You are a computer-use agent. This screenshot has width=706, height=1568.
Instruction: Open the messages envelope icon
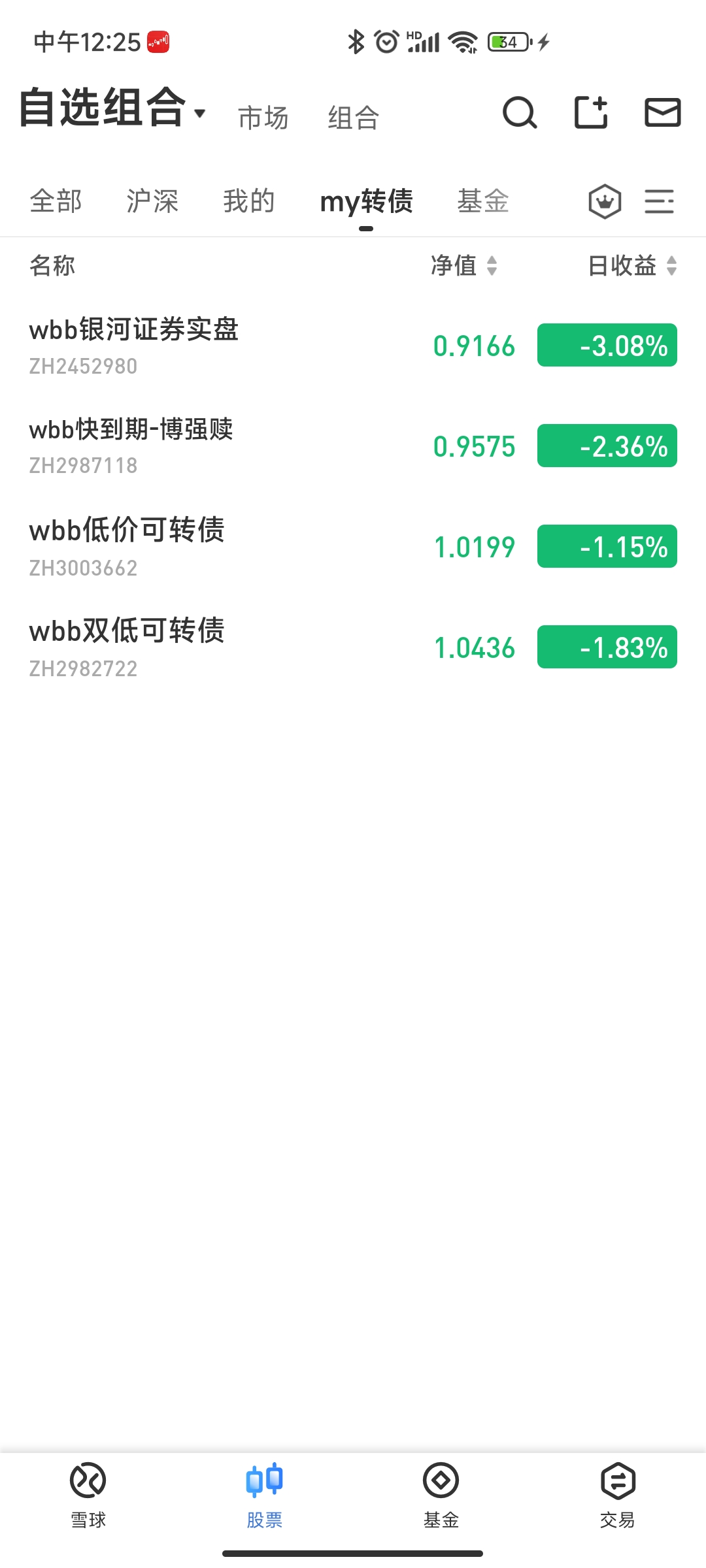662,112
